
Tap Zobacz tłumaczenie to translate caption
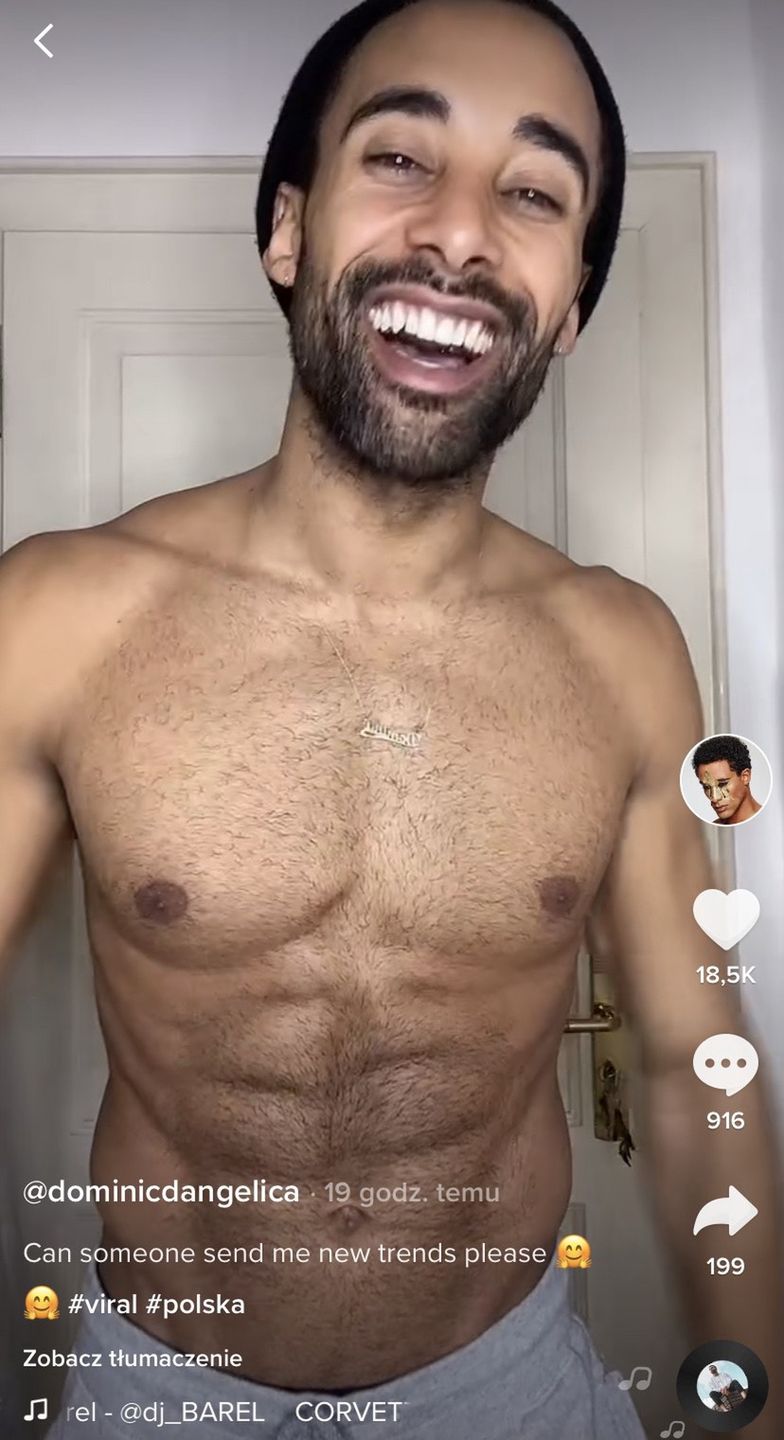[133, 1358]
